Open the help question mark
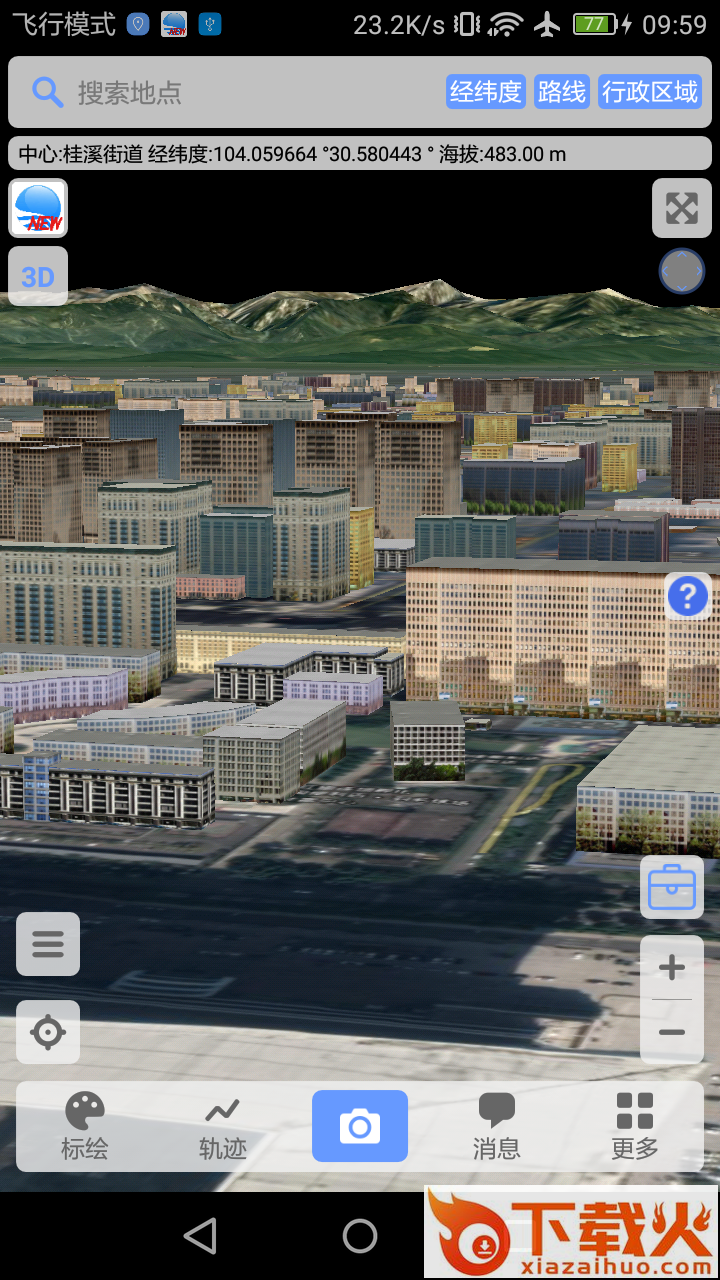Image resolution: width=720 pixels, height=1280 pixels. pyautogui.click(x=688, y=597)
